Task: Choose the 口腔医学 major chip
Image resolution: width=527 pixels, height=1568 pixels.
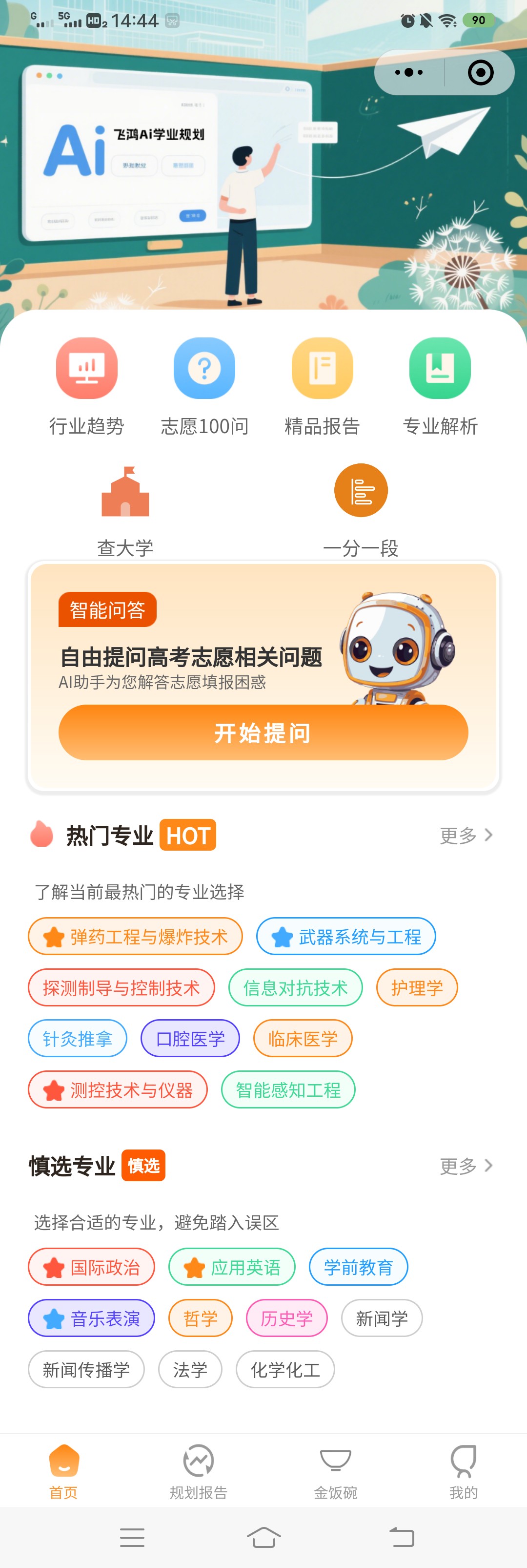Action: (190, 1039)
